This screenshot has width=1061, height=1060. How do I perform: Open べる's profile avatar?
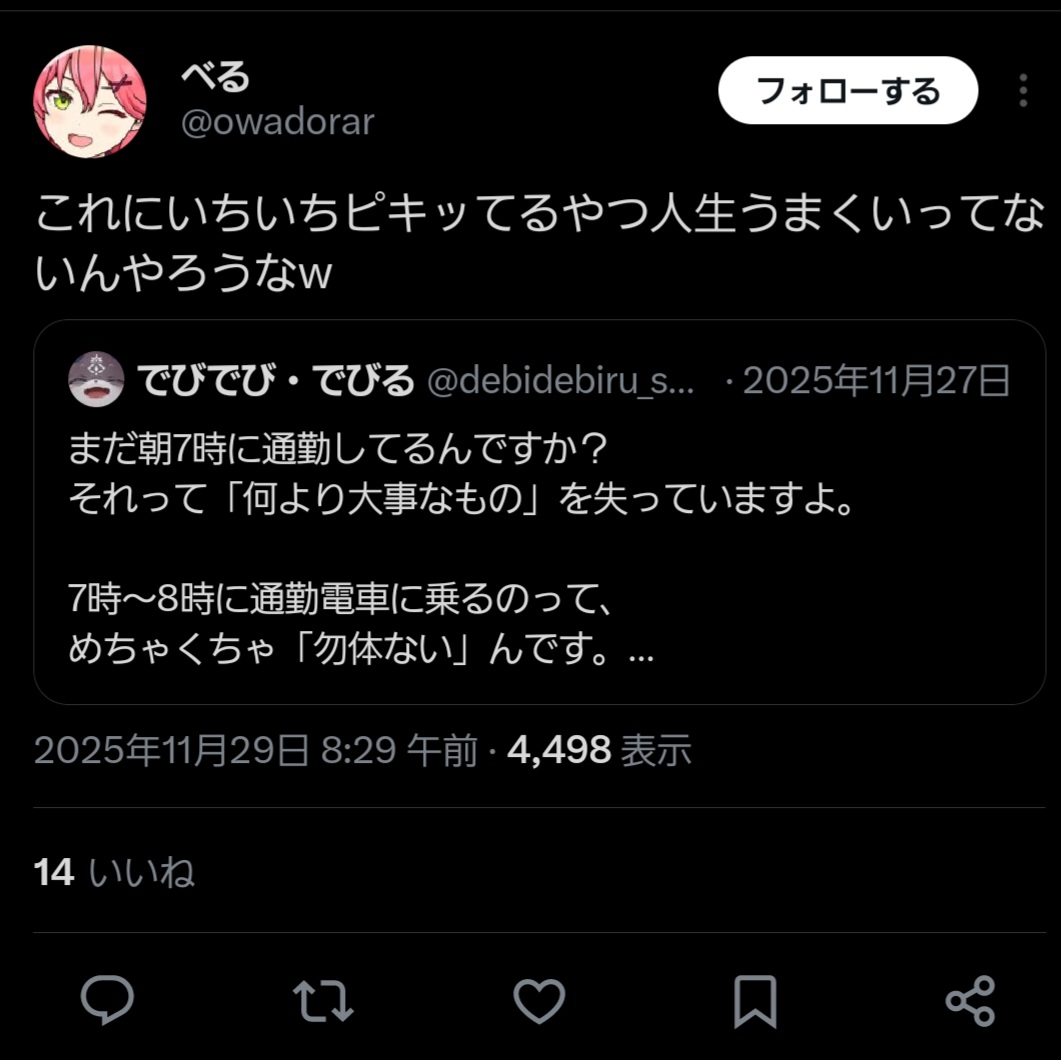pos(90,101)
